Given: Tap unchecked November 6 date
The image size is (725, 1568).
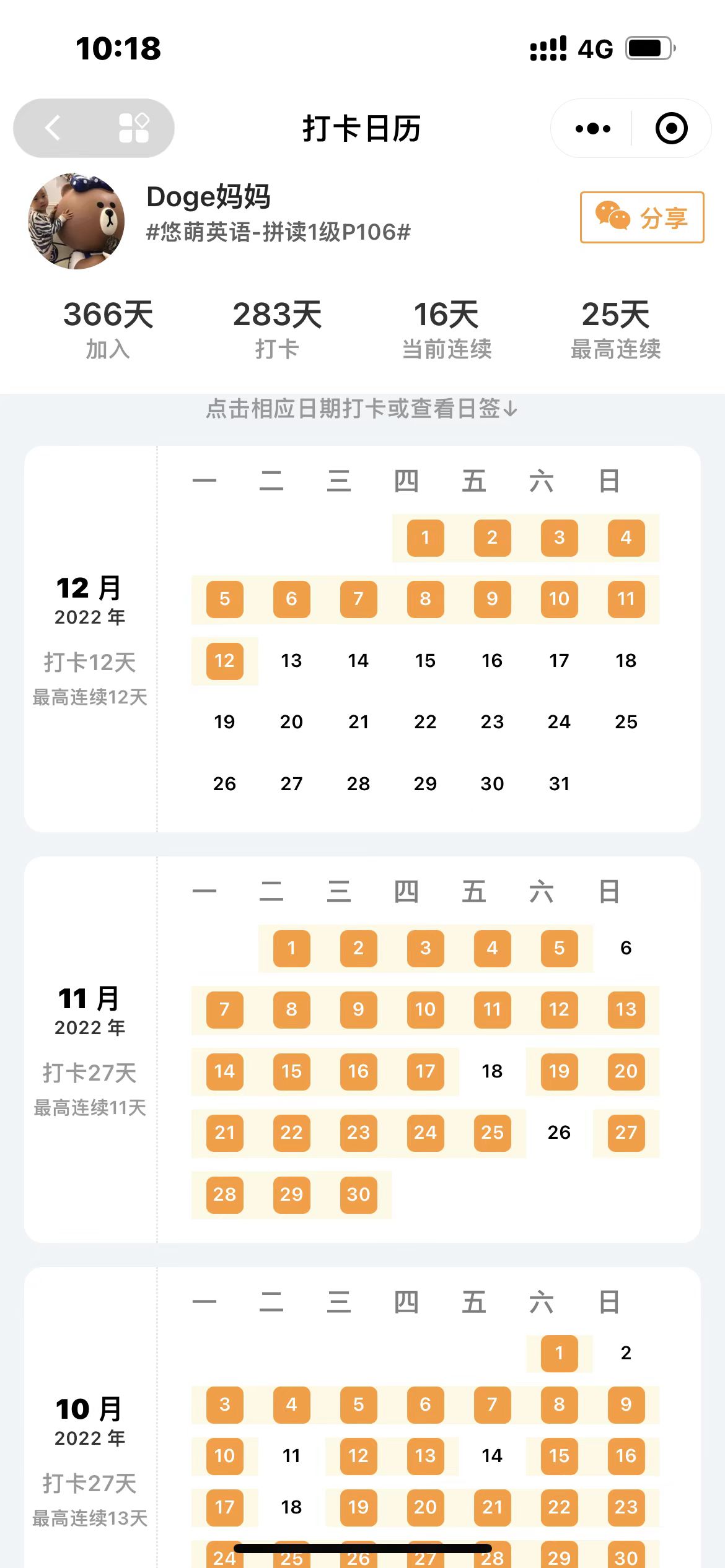Looking at the screenshot, I should [x=626, y=948].
